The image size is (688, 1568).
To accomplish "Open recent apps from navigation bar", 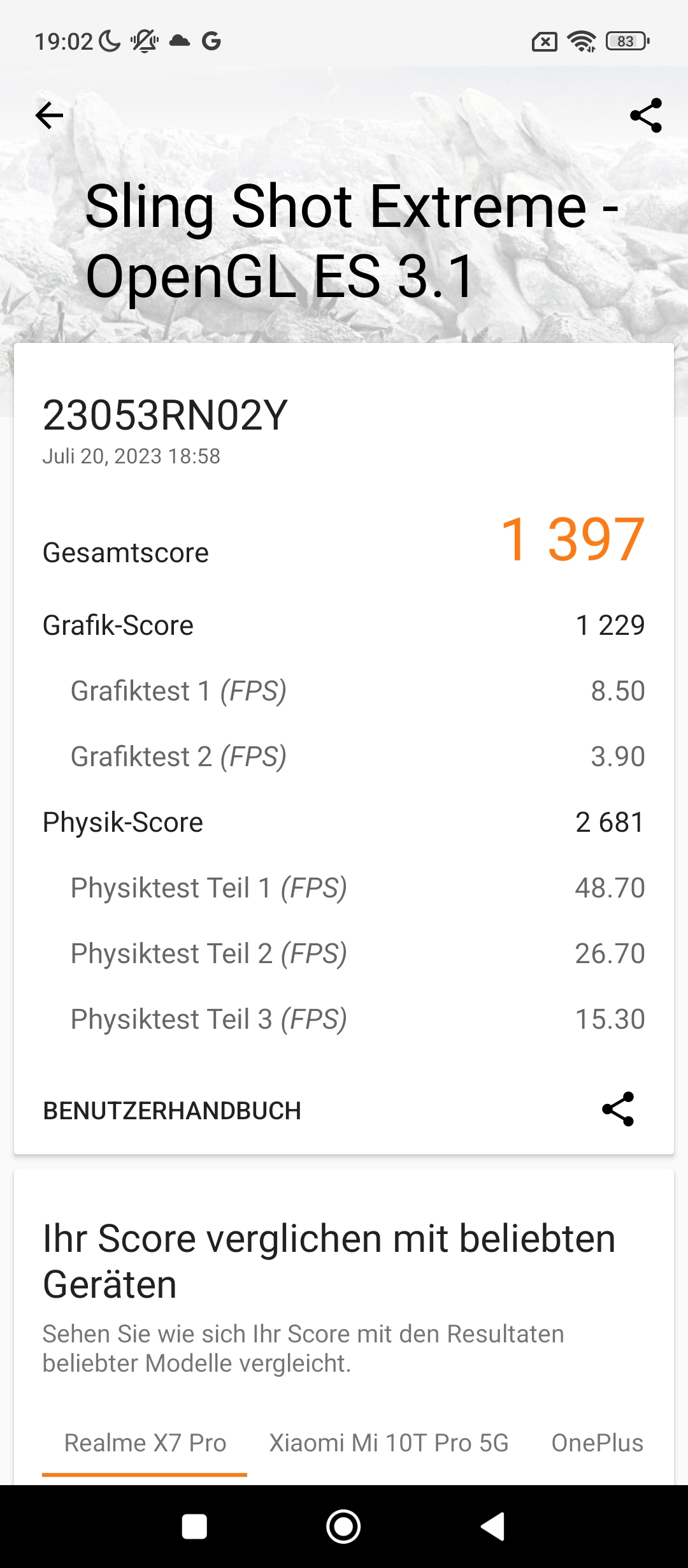I will tap(194, 1527).
